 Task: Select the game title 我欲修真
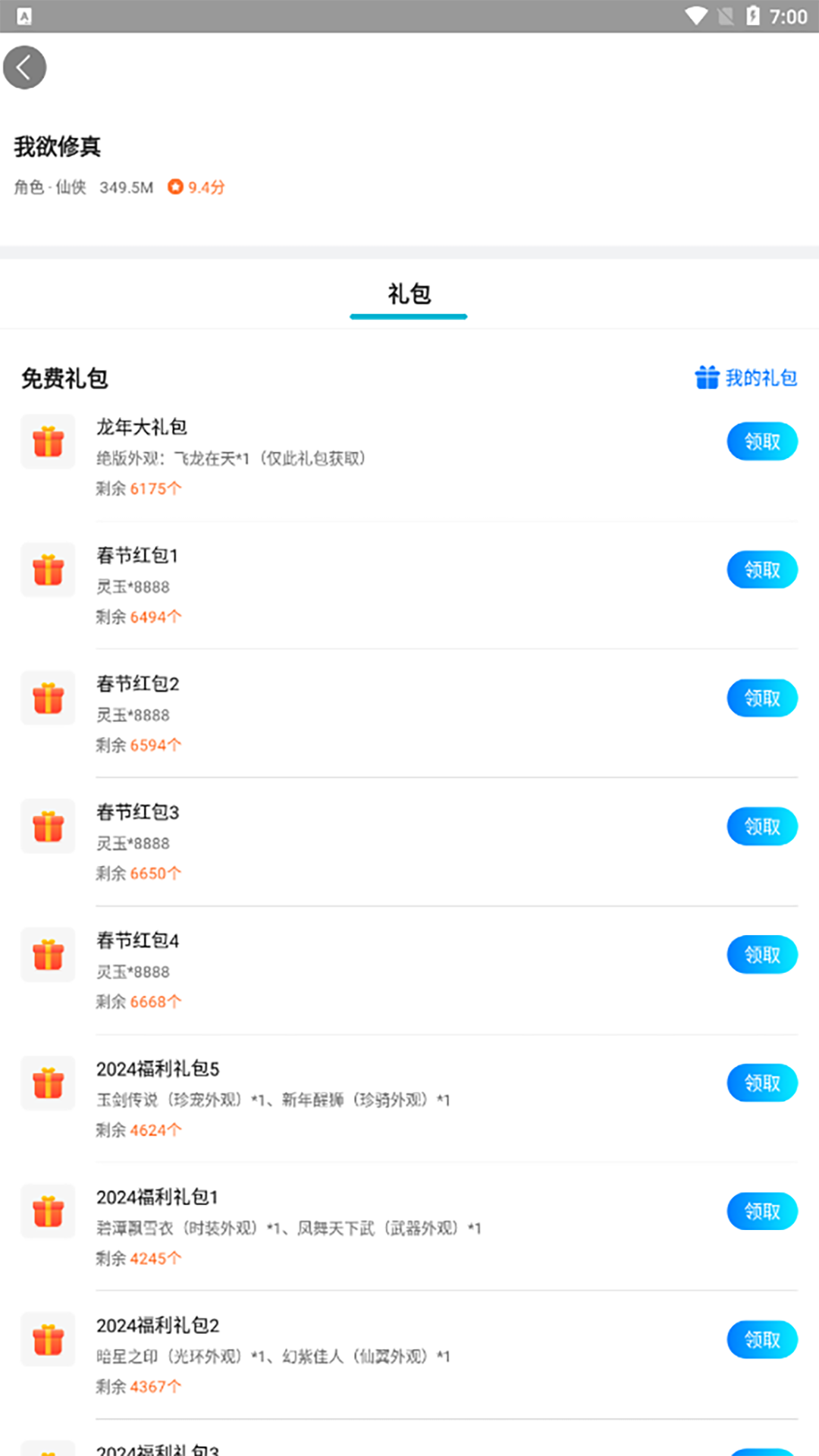pyautogui.click(x=59, y=147)
